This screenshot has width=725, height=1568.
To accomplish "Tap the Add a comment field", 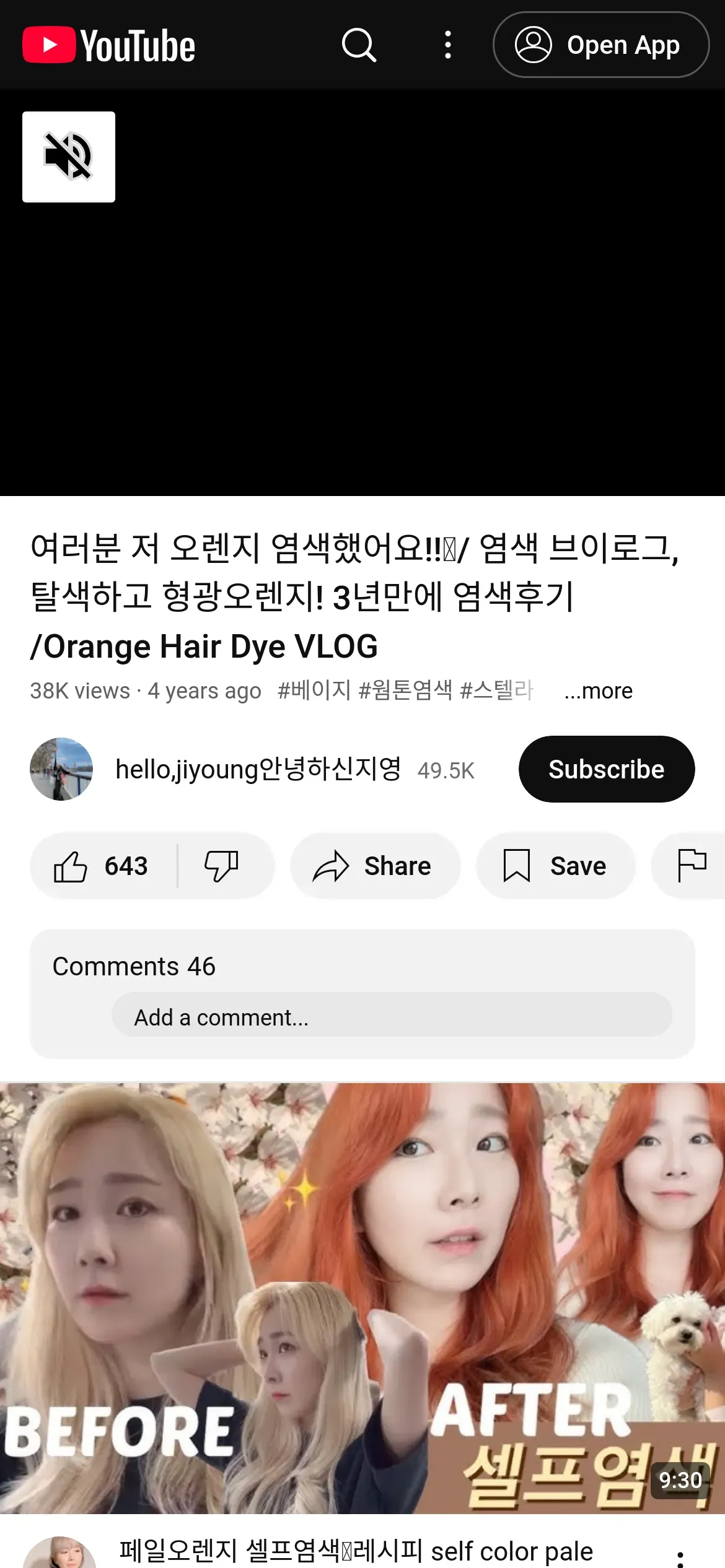I will pos(392,1017).
